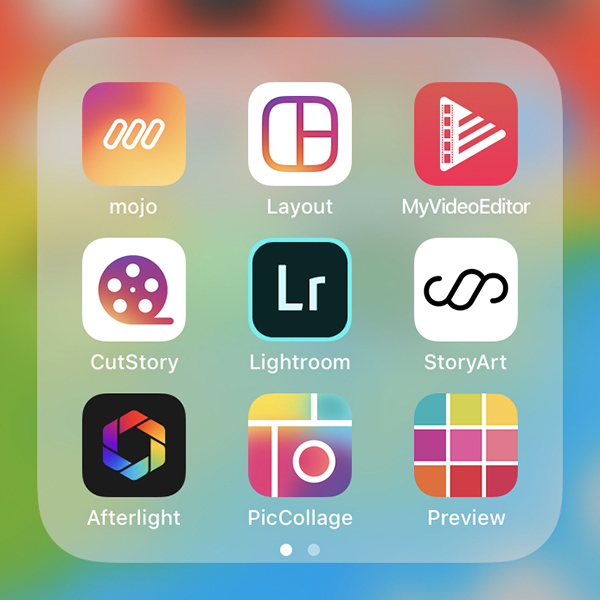Launch the CutStory app
The width and height of the screenshot is (600, 600).
(134, 290)
